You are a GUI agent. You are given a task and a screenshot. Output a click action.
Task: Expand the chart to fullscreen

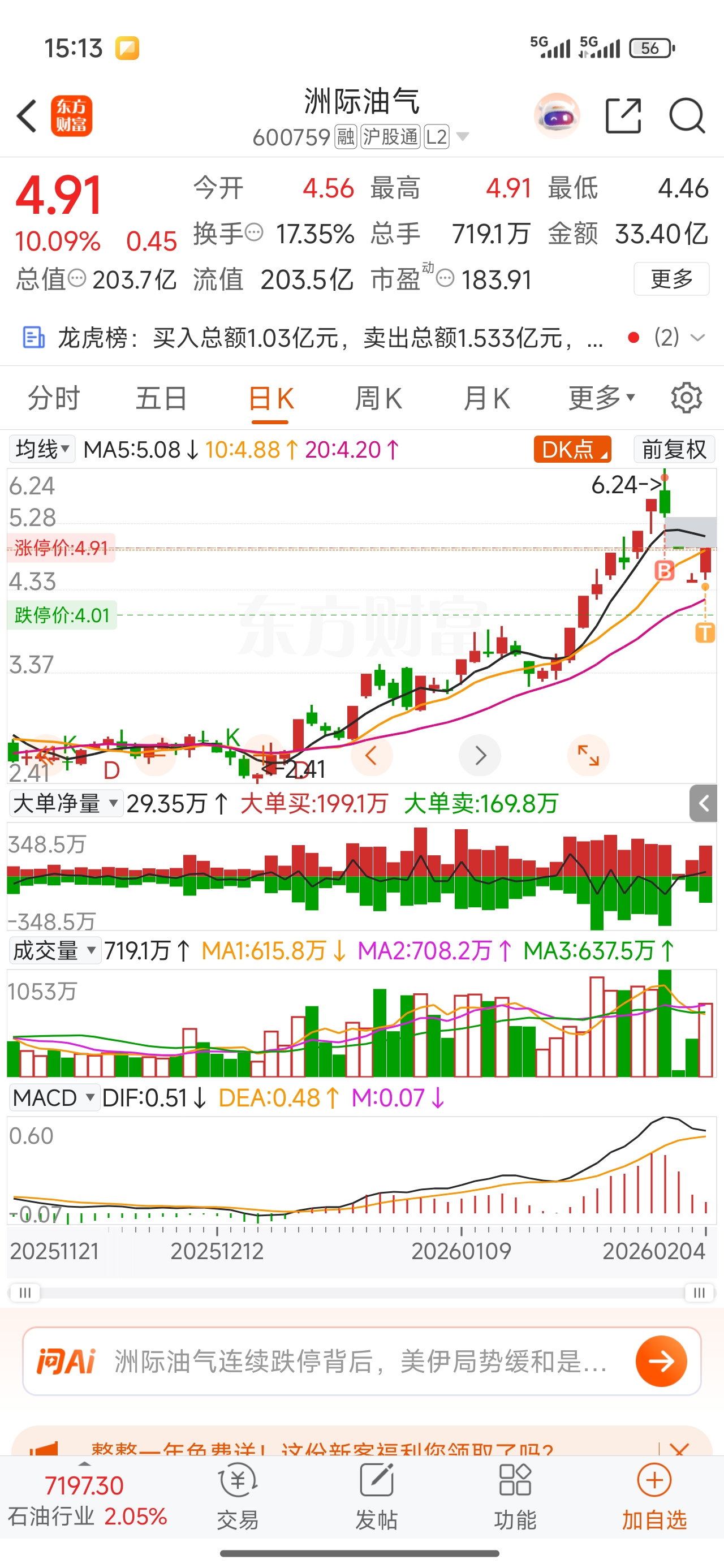click(x=588, y=755)
